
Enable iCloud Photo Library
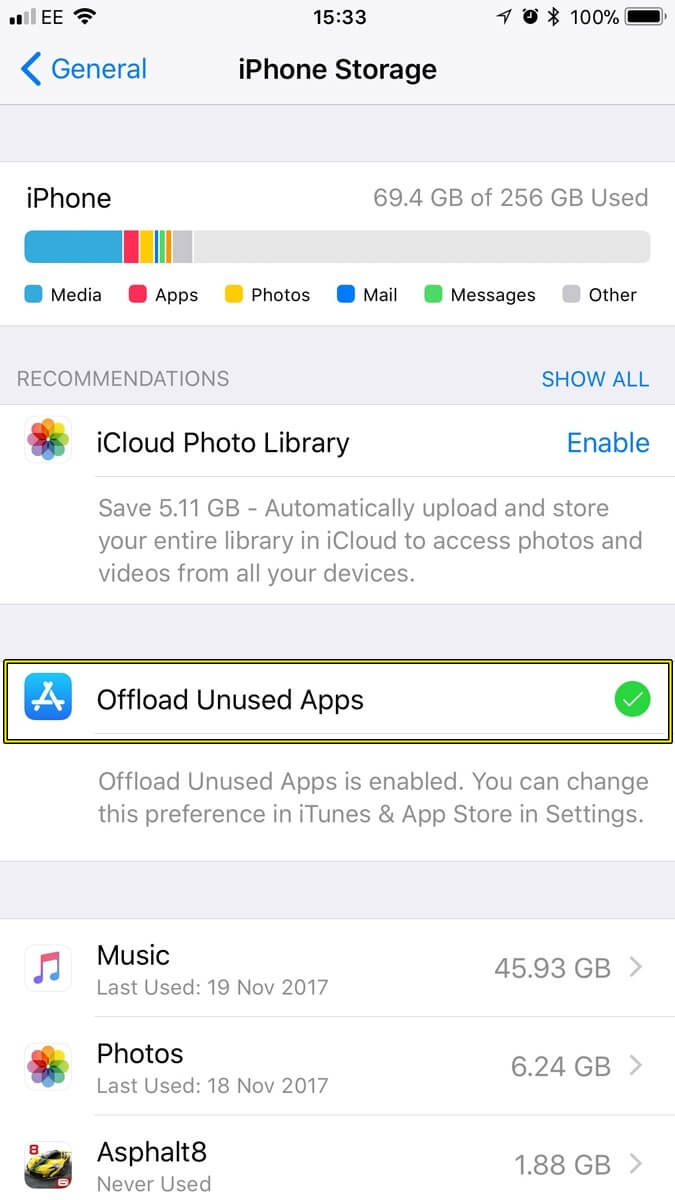tap(607, 443)
